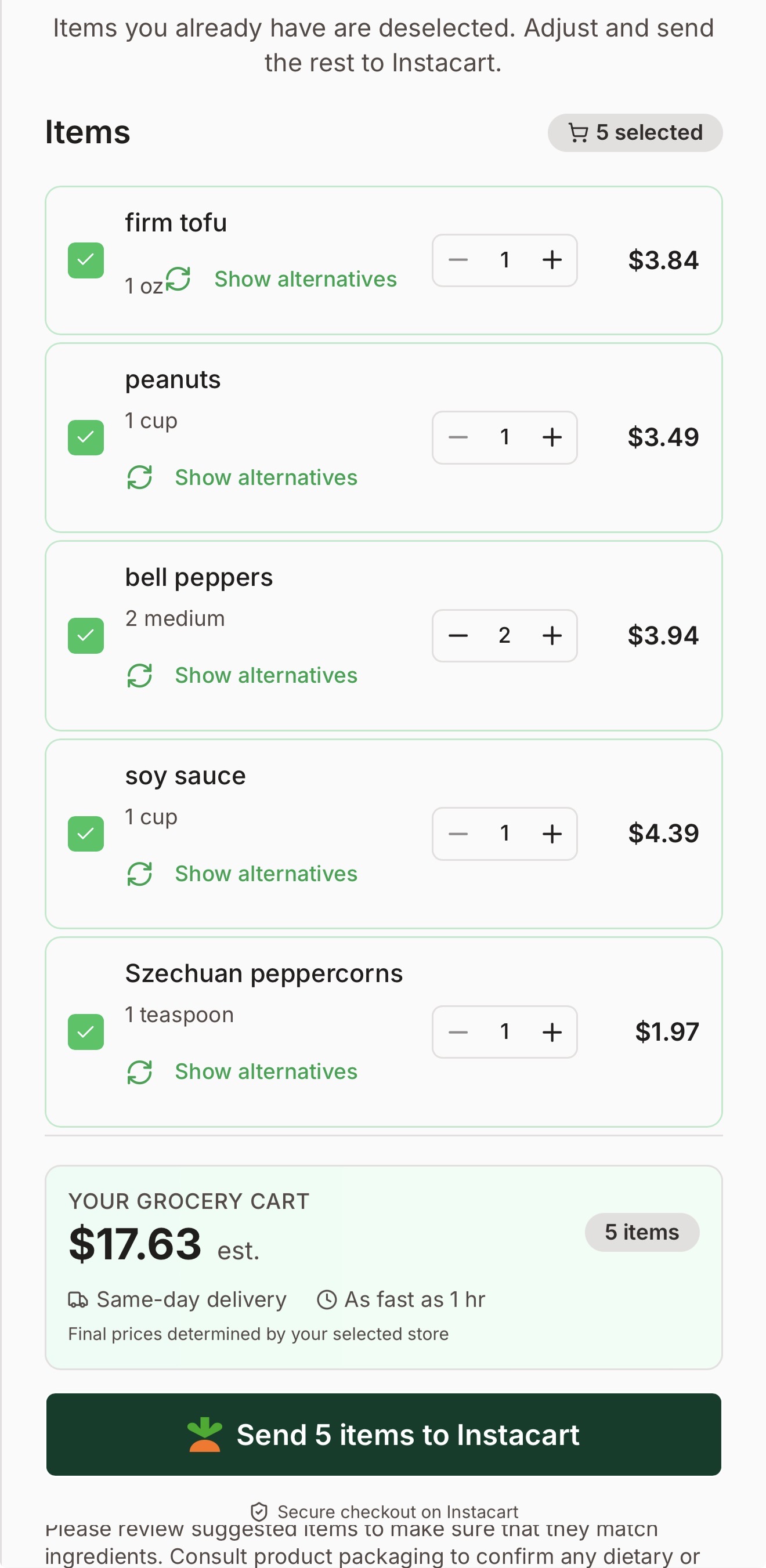Increase firm tofu quantity with plus button
Image resolution: width=766 pixels, height=1568 pixels.
click(551, 260)
